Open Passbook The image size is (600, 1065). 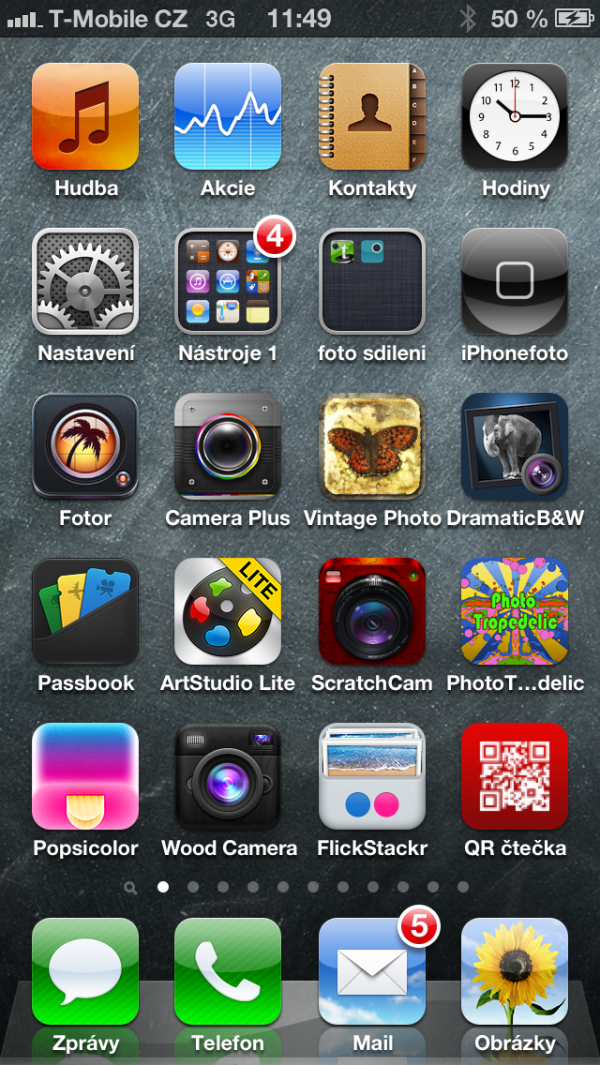[x=86, y=612]
